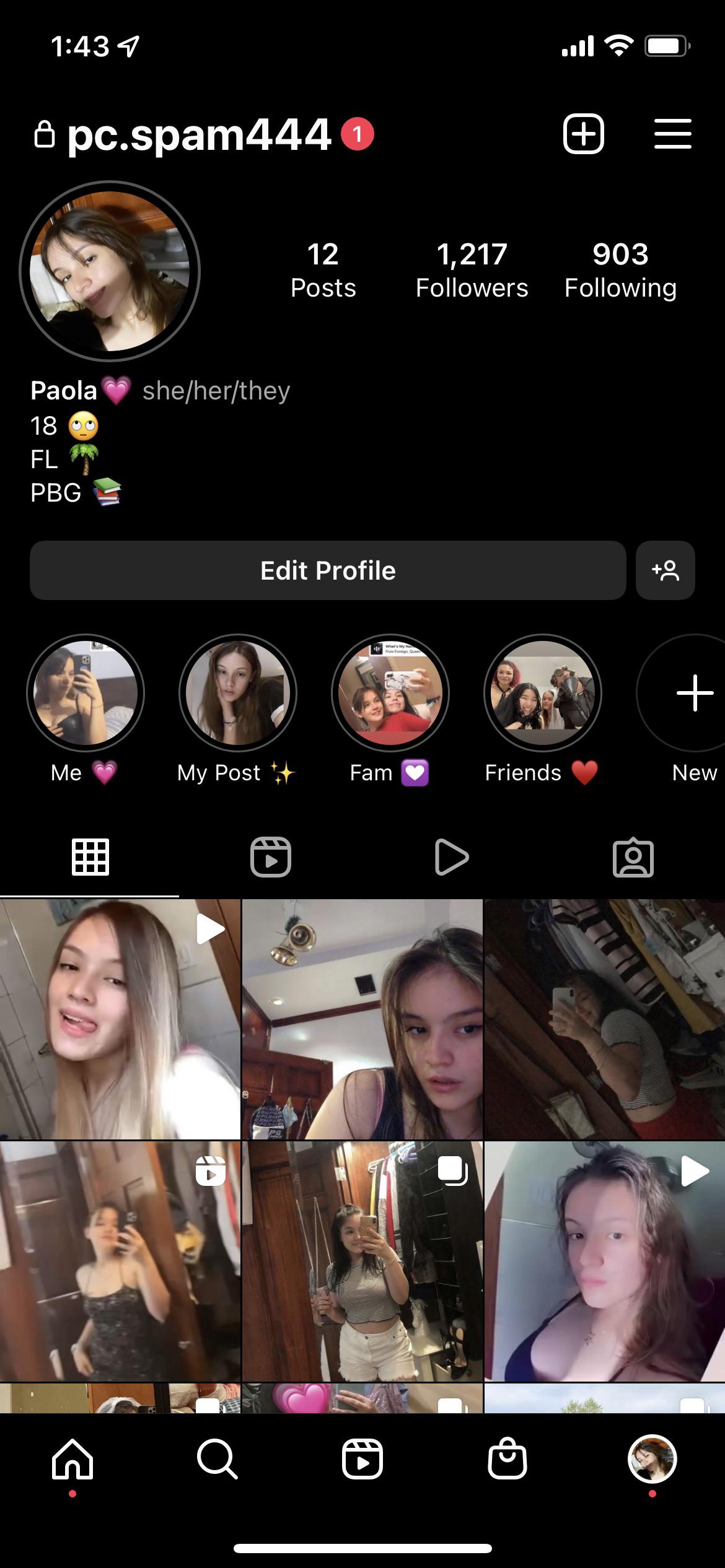
Task: Switch to the Reels profile tab
Action: (271, 858)
